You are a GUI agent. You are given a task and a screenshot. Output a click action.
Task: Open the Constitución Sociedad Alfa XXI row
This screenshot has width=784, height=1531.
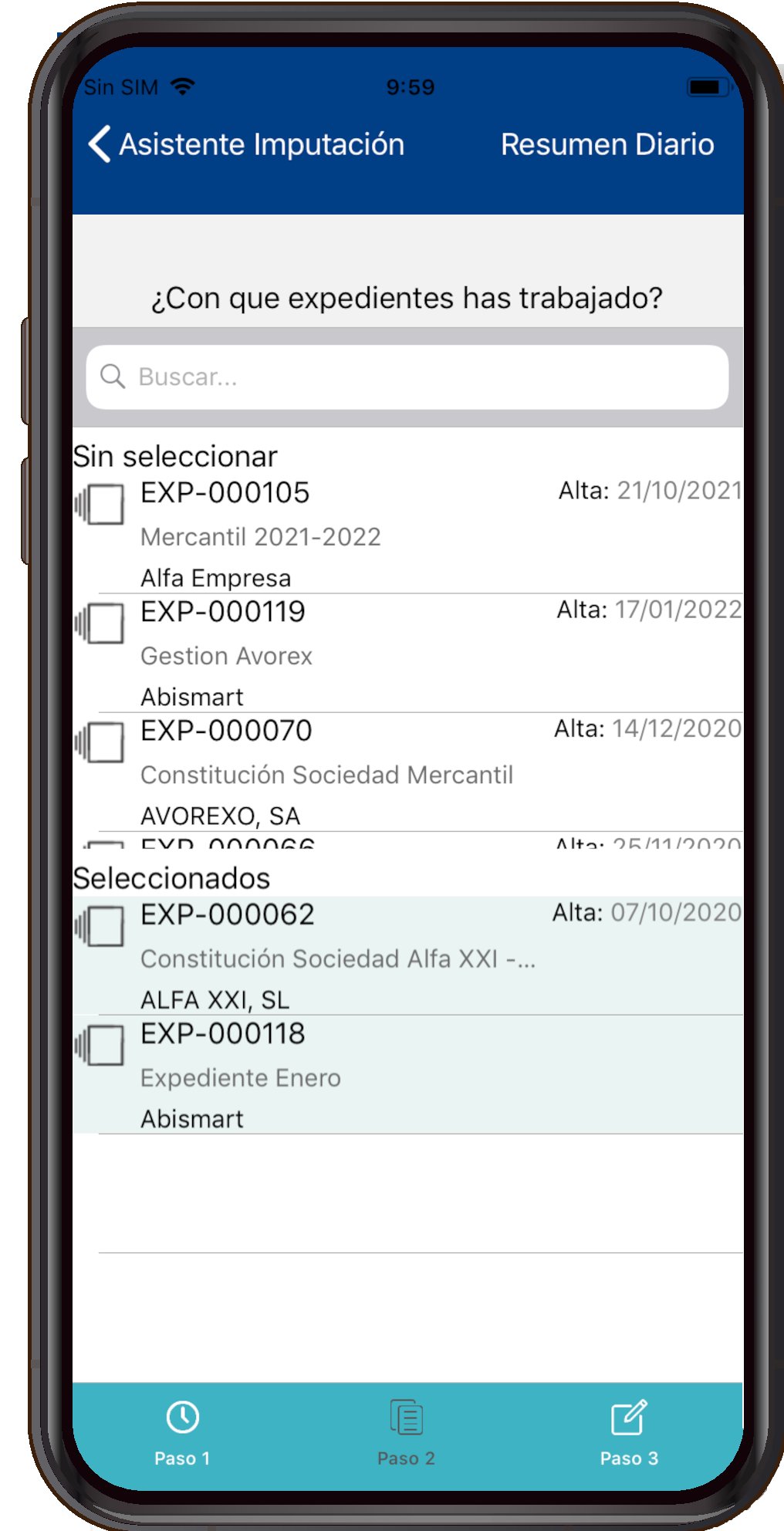(x=407, y=956)
